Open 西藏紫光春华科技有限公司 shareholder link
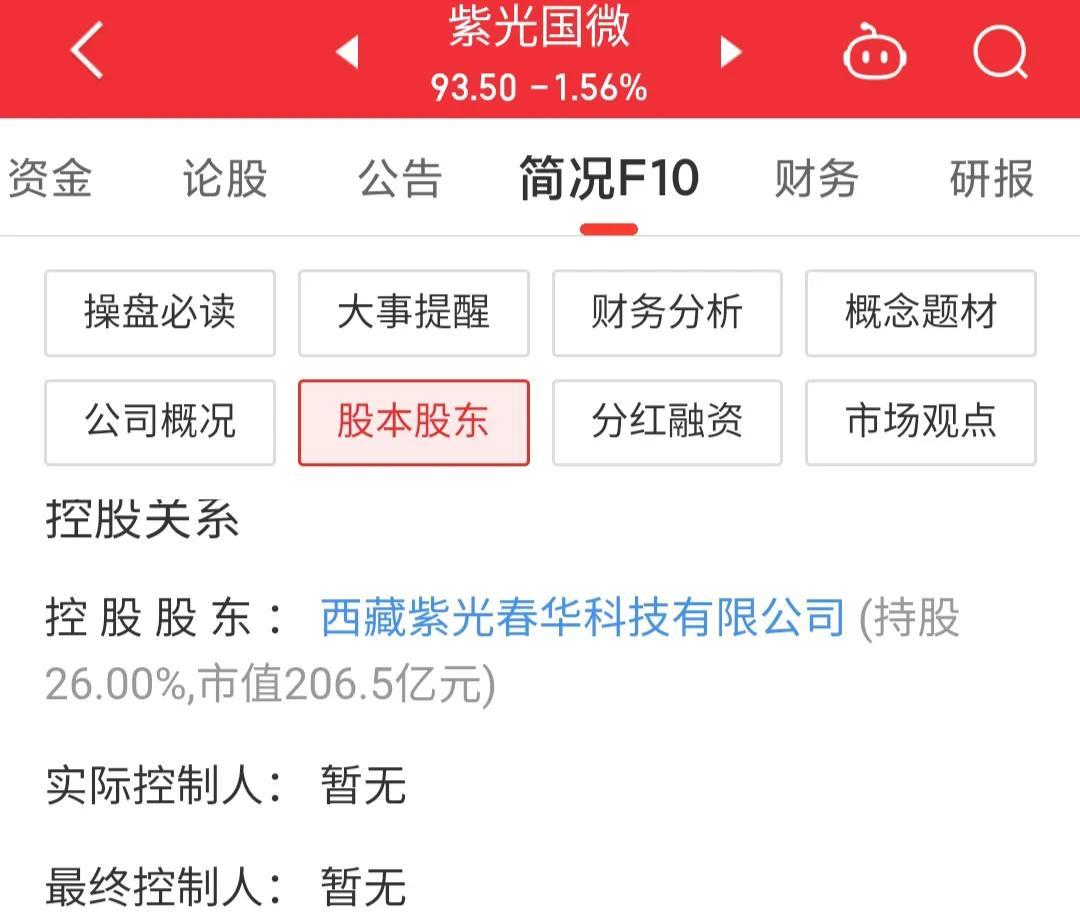1080x912 pixels. [583, 619]
